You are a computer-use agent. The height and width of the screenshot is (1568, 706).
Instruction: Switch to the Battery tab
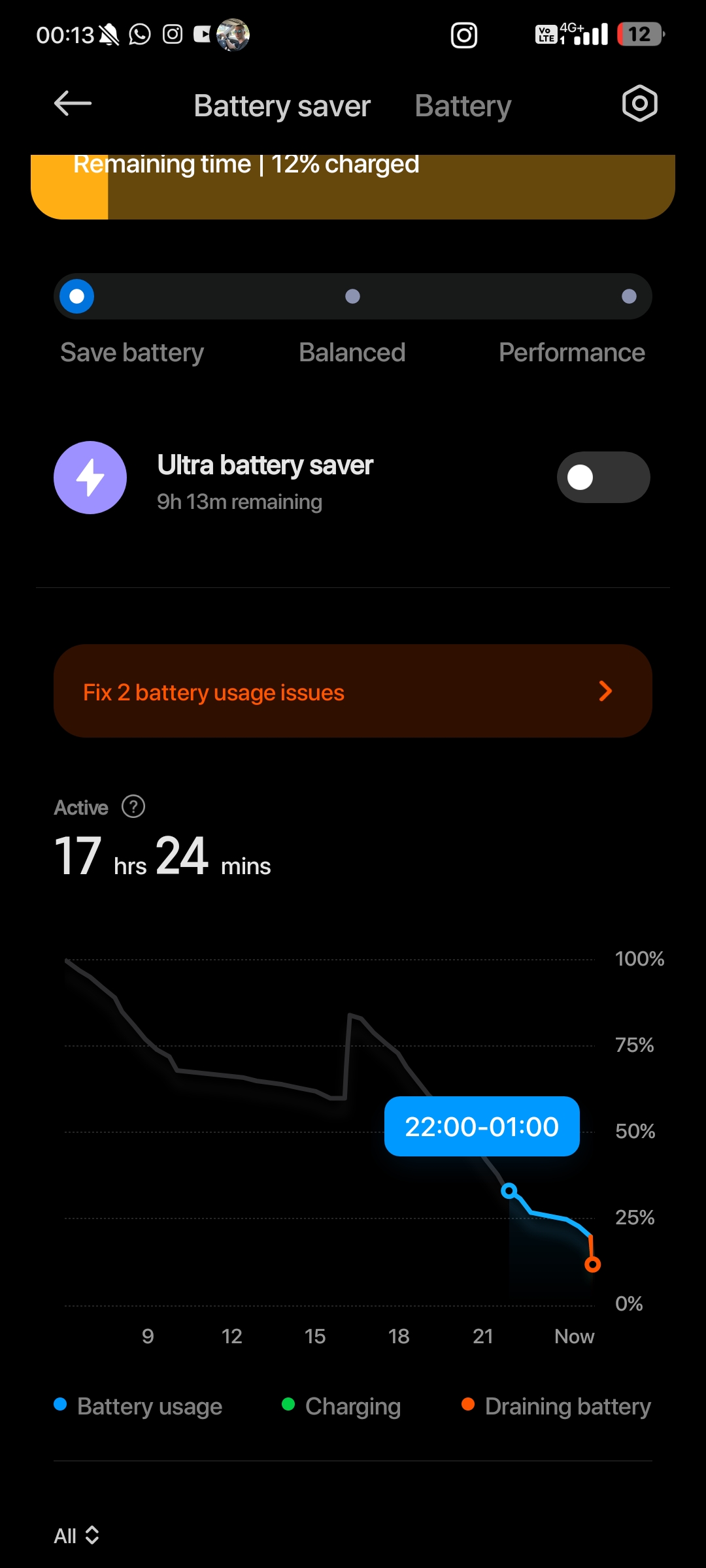pos(463,106)
